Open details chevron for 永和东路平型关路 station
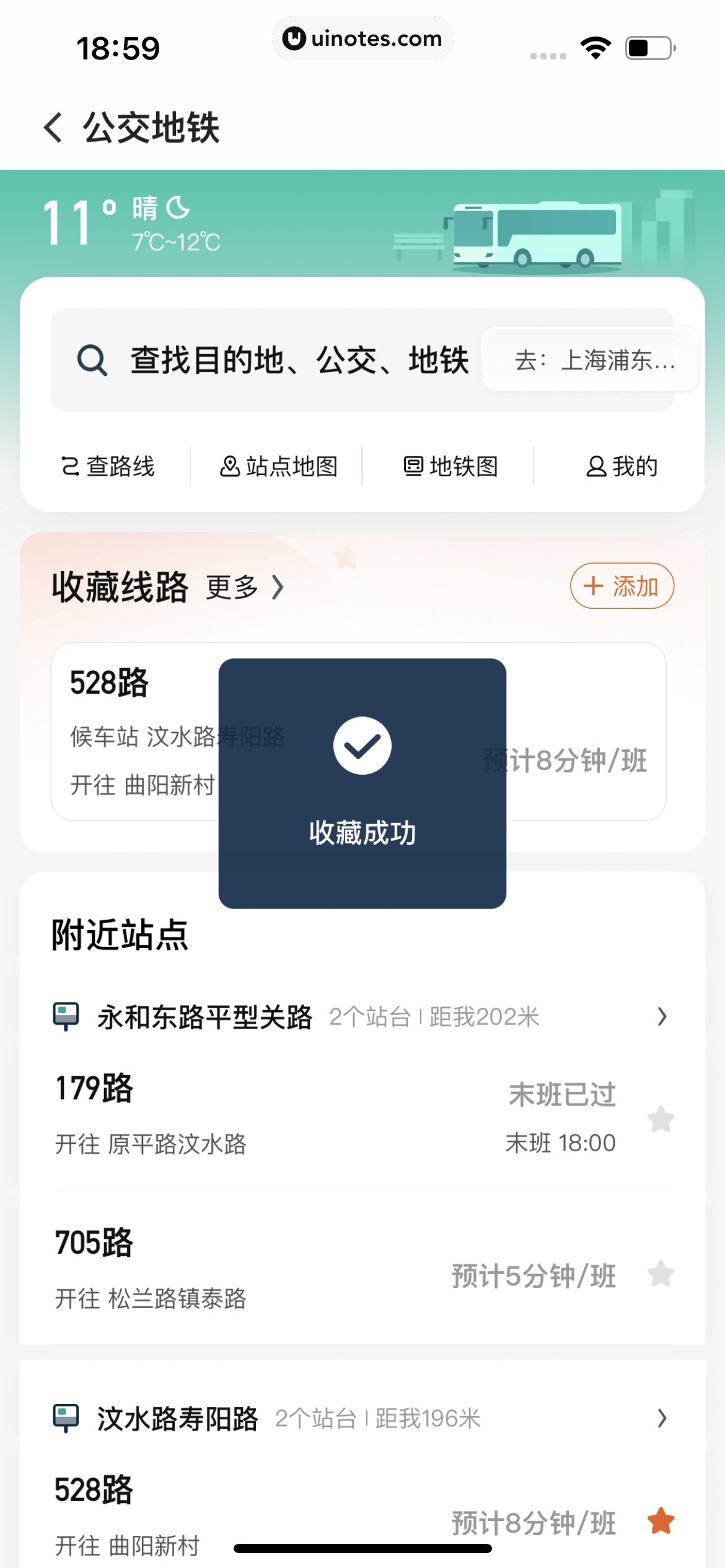The width and height of the screenshot is (725, 1568). click(x=662, y=1017)
